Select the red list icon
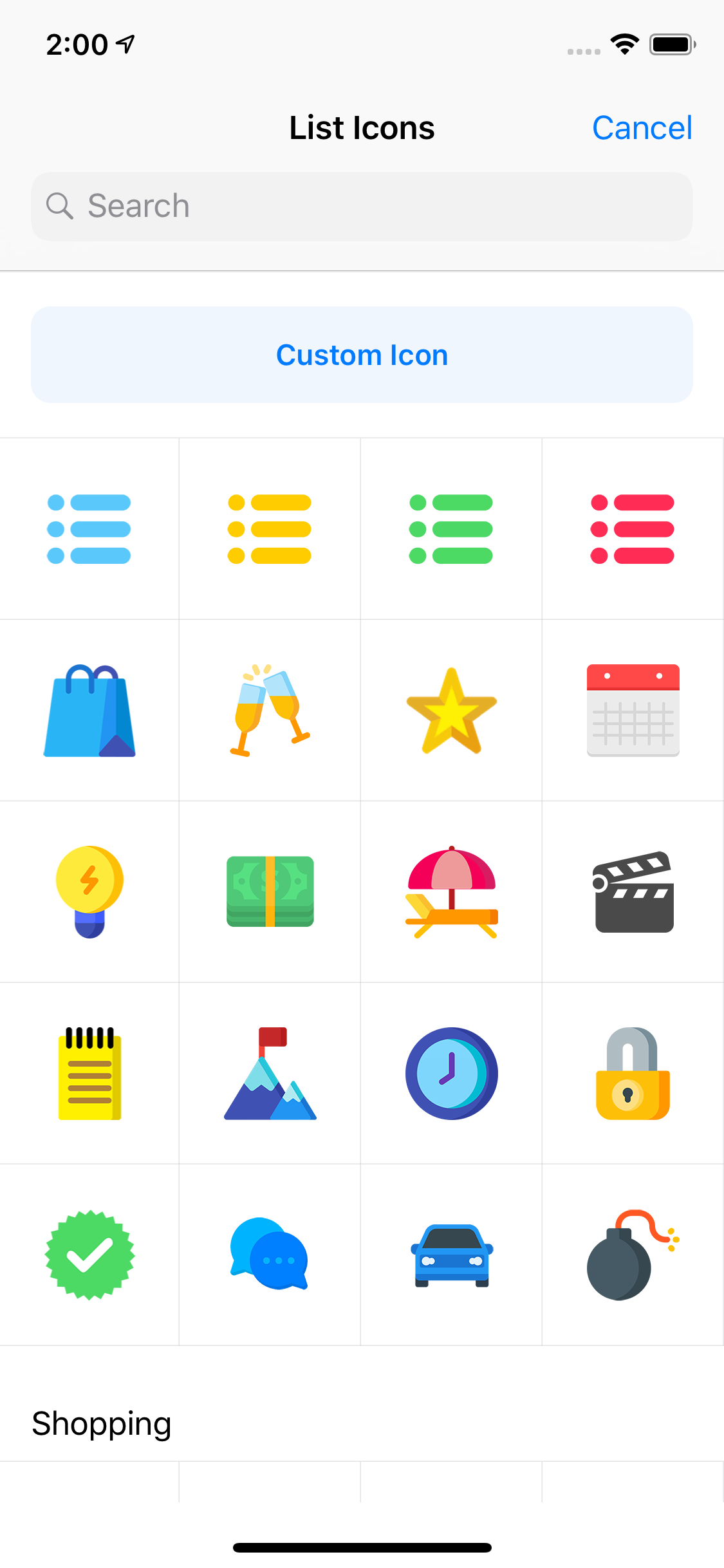 tap(633, 528)
